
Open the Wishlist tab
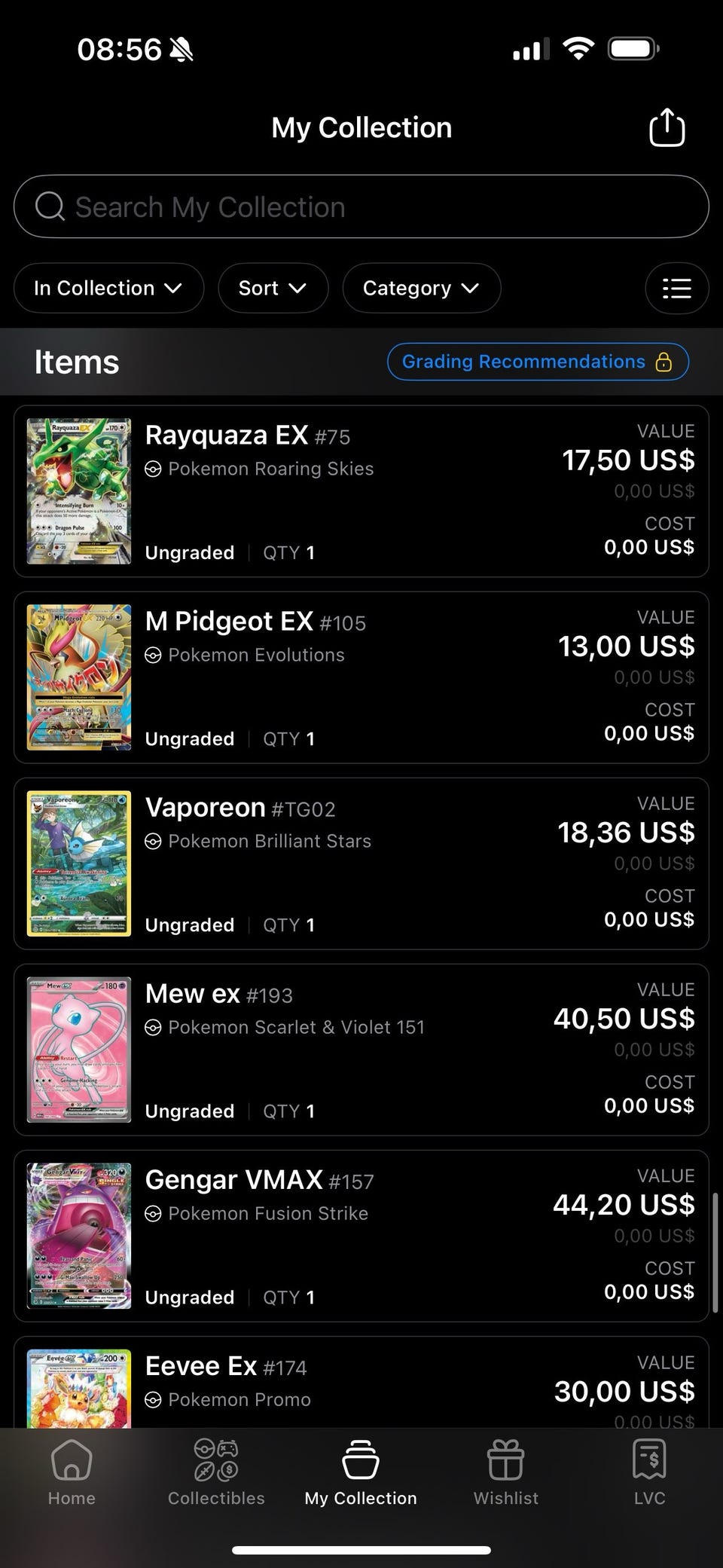pyautogui.click(x=505, y=1472)
